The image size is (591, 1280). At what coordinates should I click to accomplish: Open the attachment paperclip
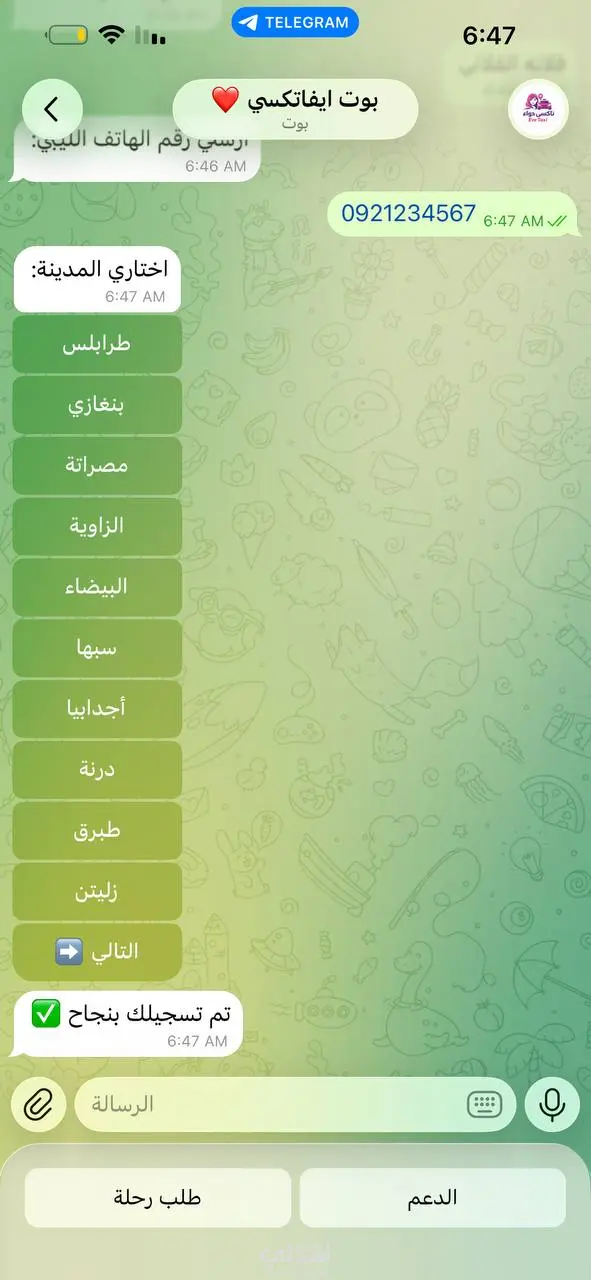(x=38, y=1104)
